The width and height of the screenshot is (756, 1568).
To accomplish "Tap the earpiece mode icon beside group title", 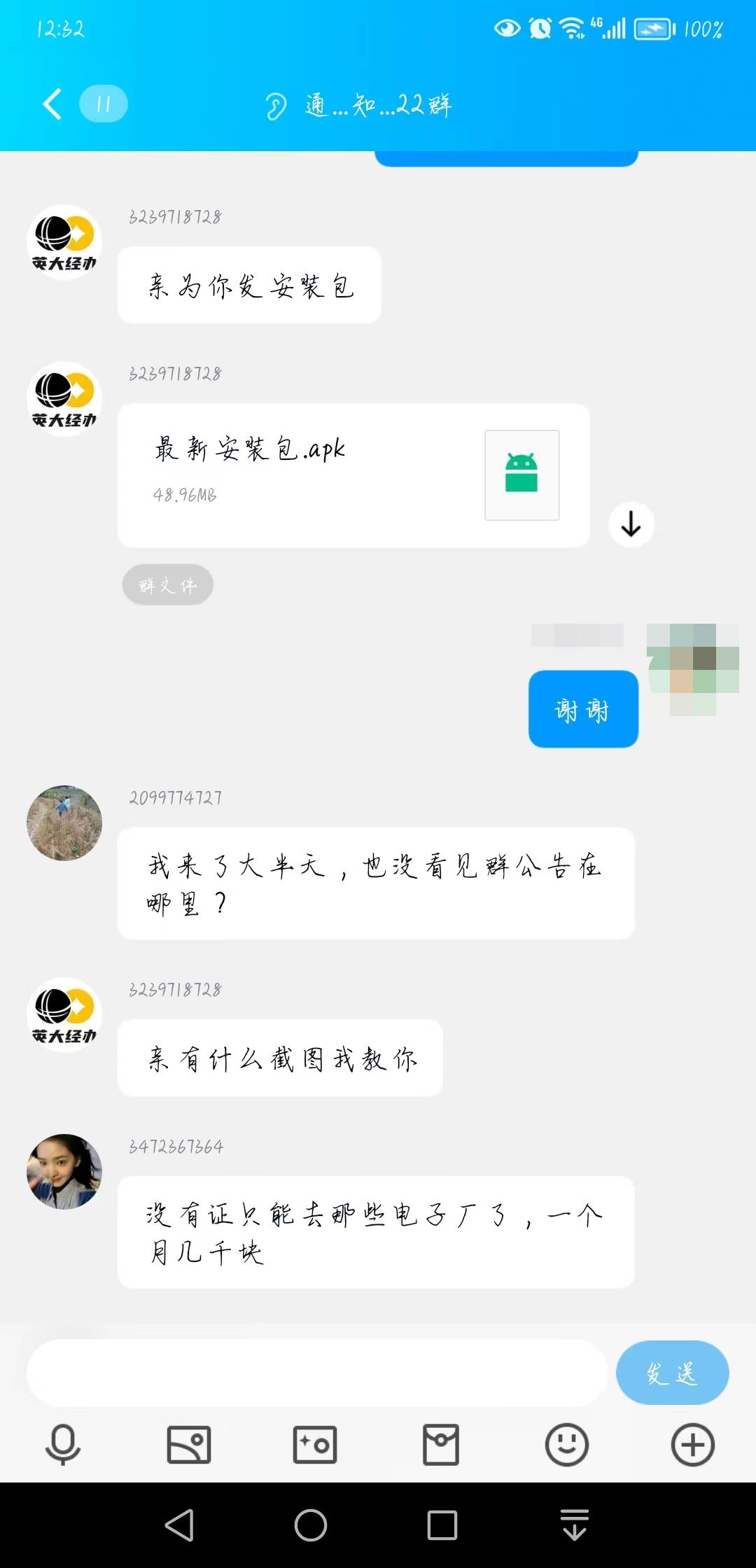I will (275, 104).
